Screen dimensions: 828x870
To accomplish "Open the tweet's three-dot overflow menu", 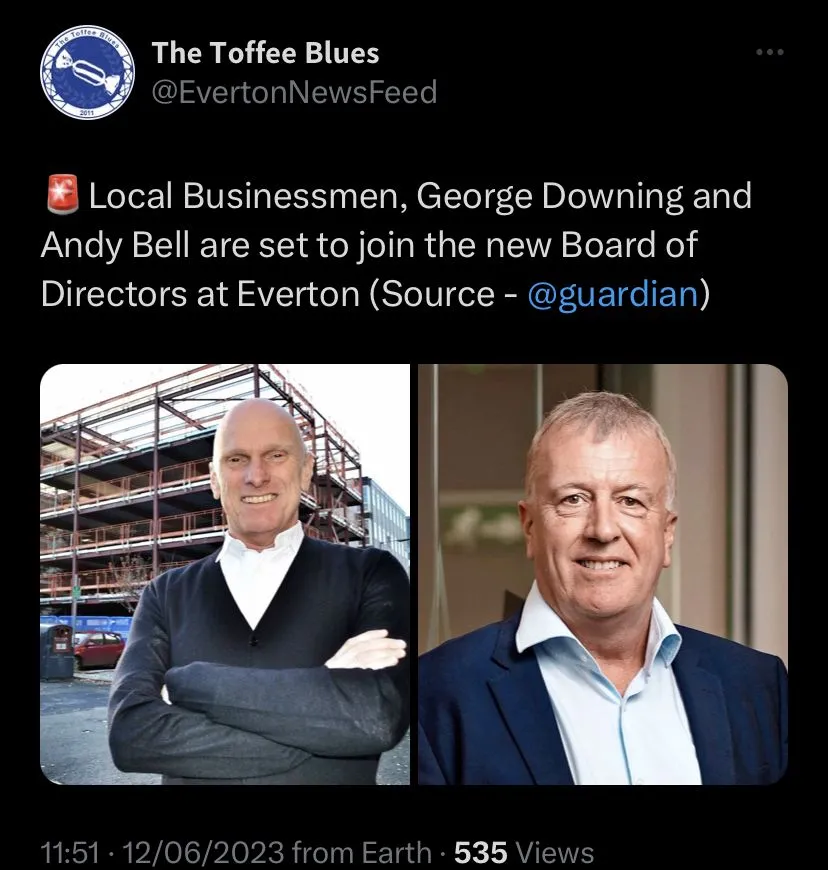I will coord(769,52).
